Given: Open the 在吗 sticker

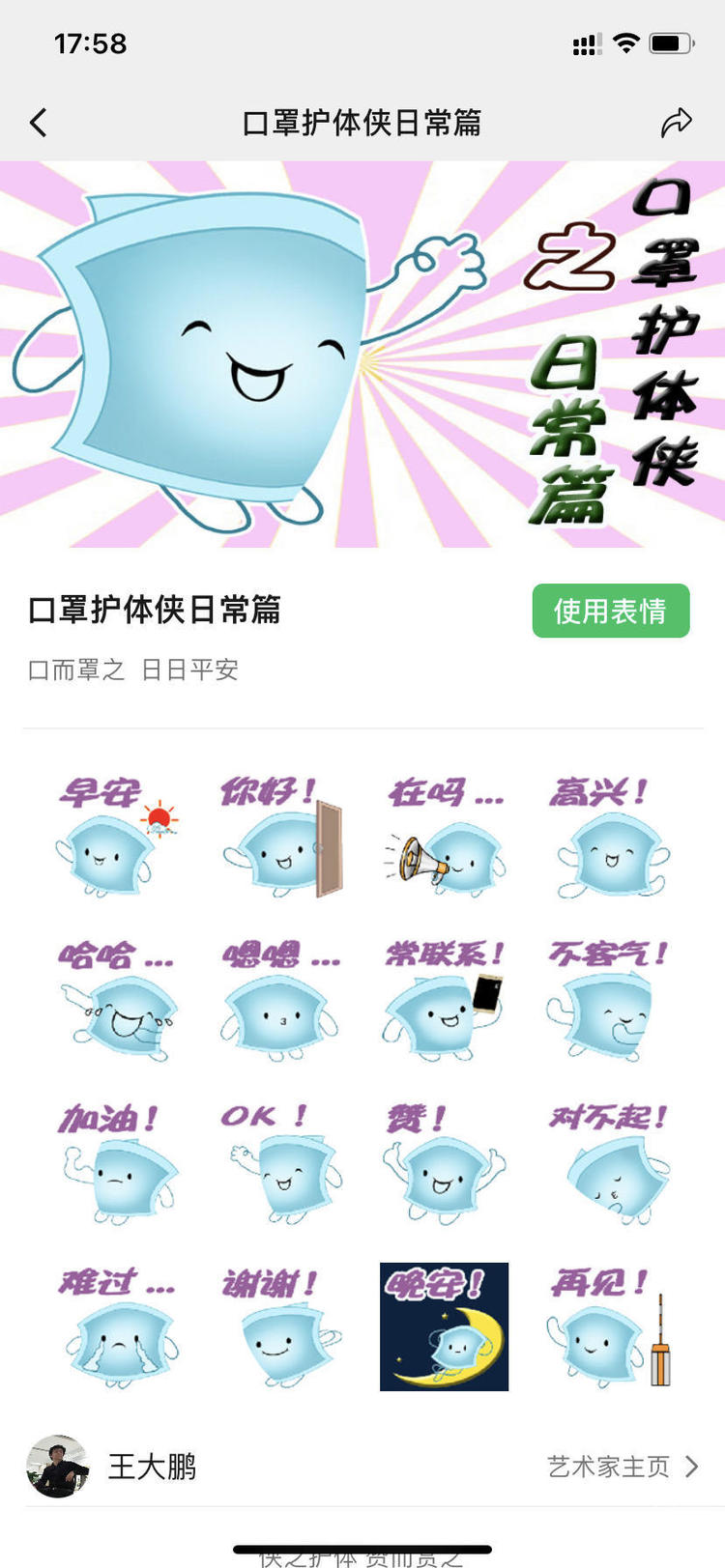Looking at the screenshot, I should point(445,837).
